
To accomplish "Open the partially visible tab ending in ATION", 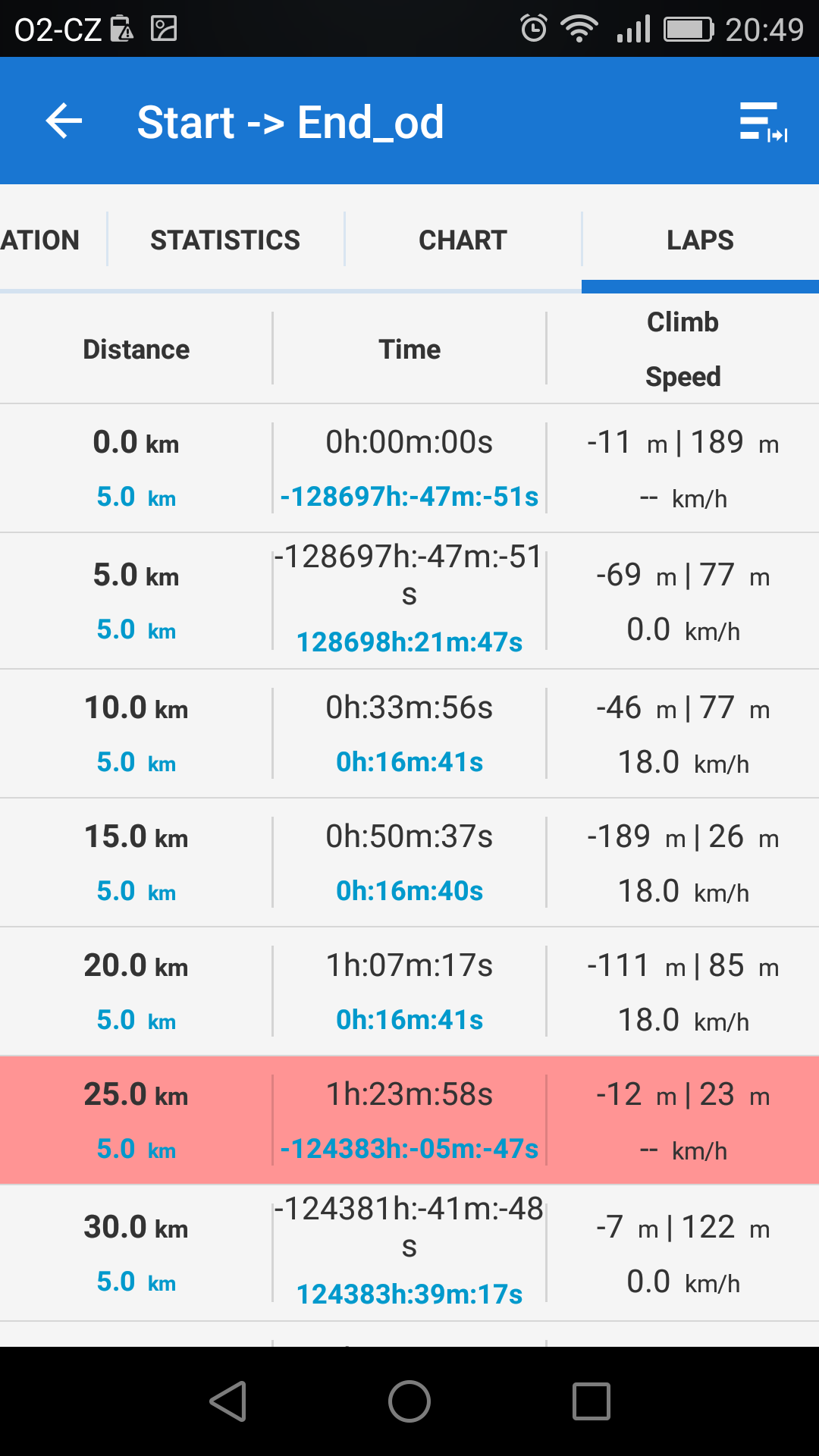I will pyautogui.click(x=42, y=240).
